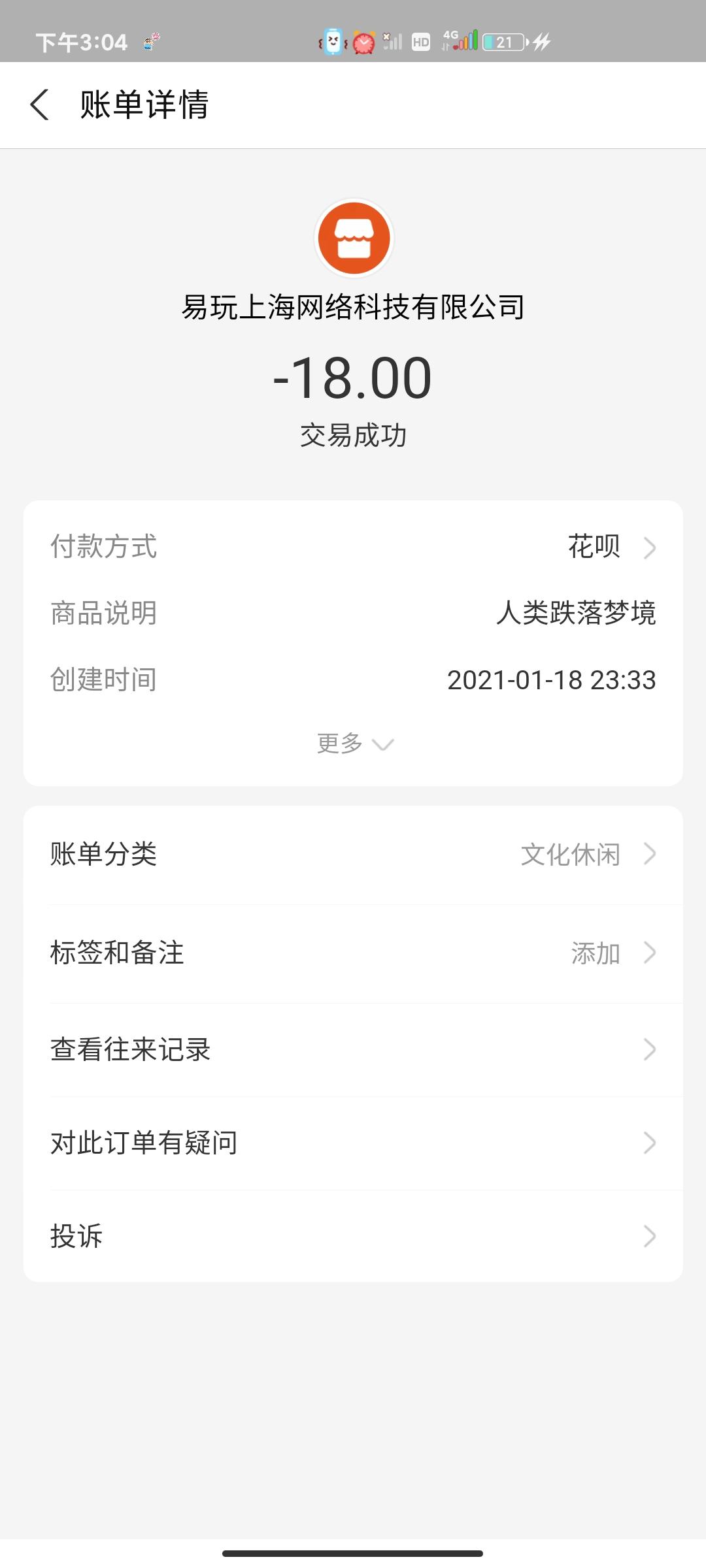Viewport: 706px width, 1568px height.
Task: Click the back arrow to exit bill details
Action: (x=41, y=105)
